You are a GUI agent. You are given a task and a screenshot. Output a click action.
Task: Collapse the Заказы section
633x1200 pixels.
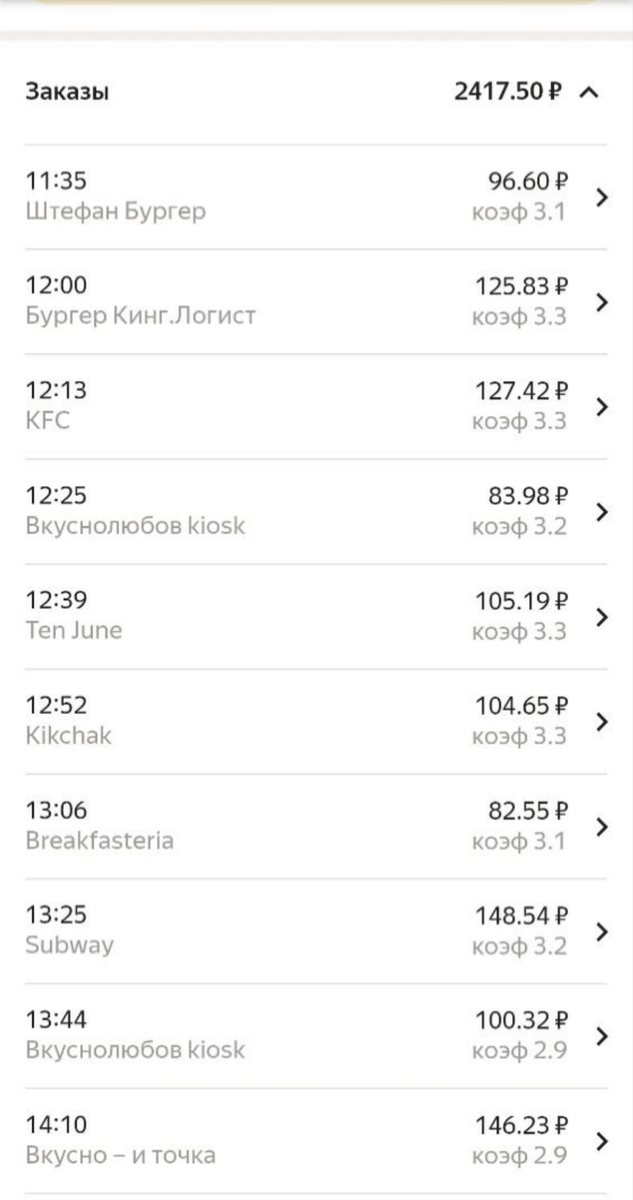(x=589, y=93)
